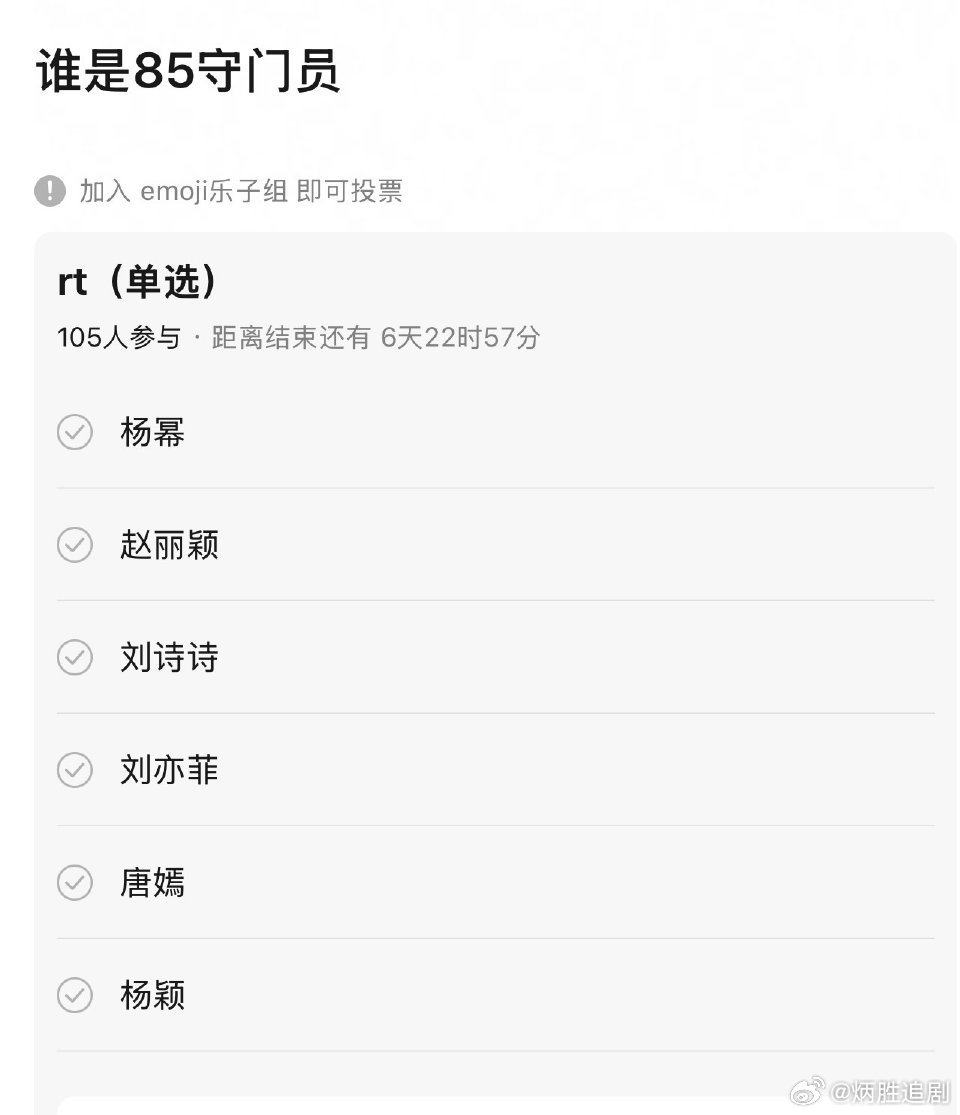The width and height of the screenshot is (960, 1115).
Task: Vote for the 刘诗诗 option row
Action: click(400, 658)
